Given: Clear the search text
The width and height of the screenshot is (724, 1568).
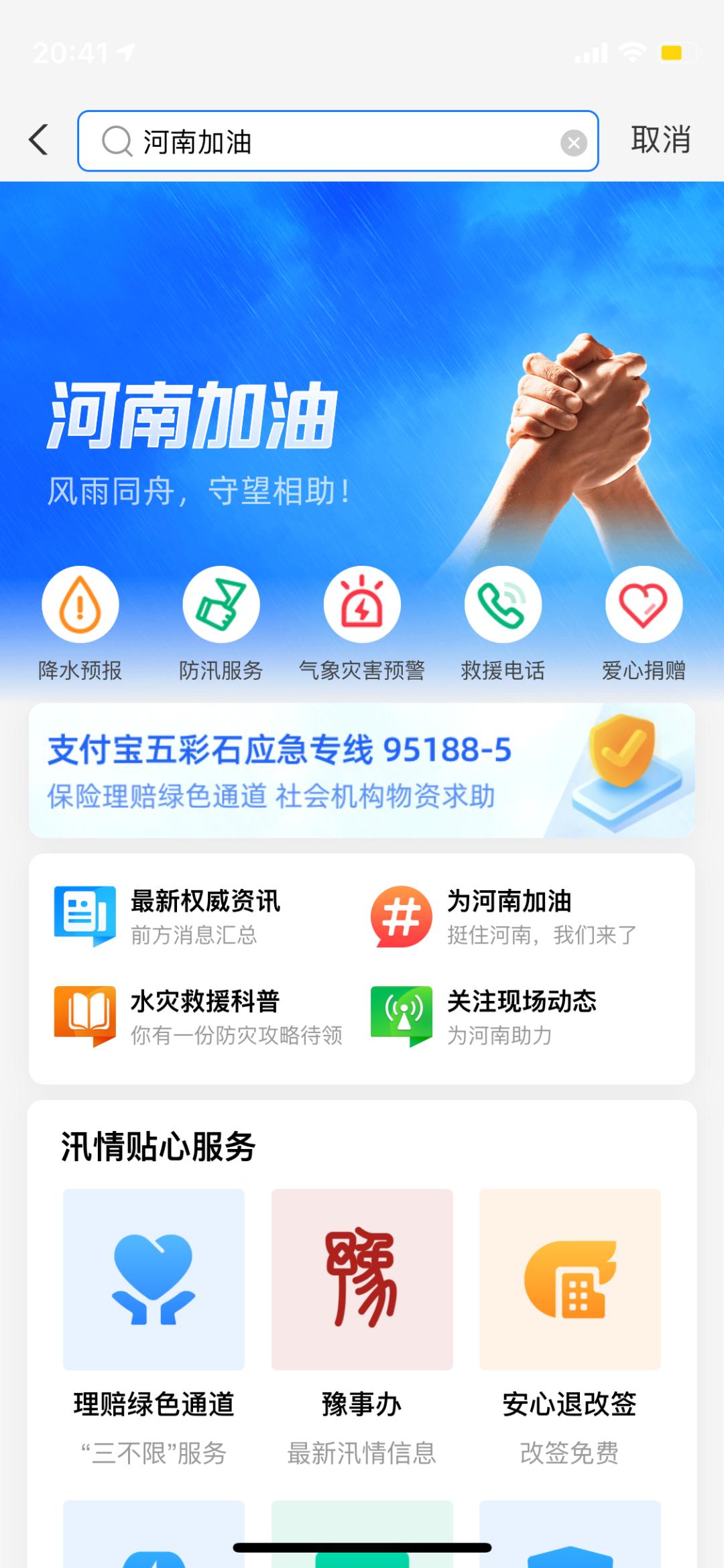Looking at the screenshot, I should 573,143.
